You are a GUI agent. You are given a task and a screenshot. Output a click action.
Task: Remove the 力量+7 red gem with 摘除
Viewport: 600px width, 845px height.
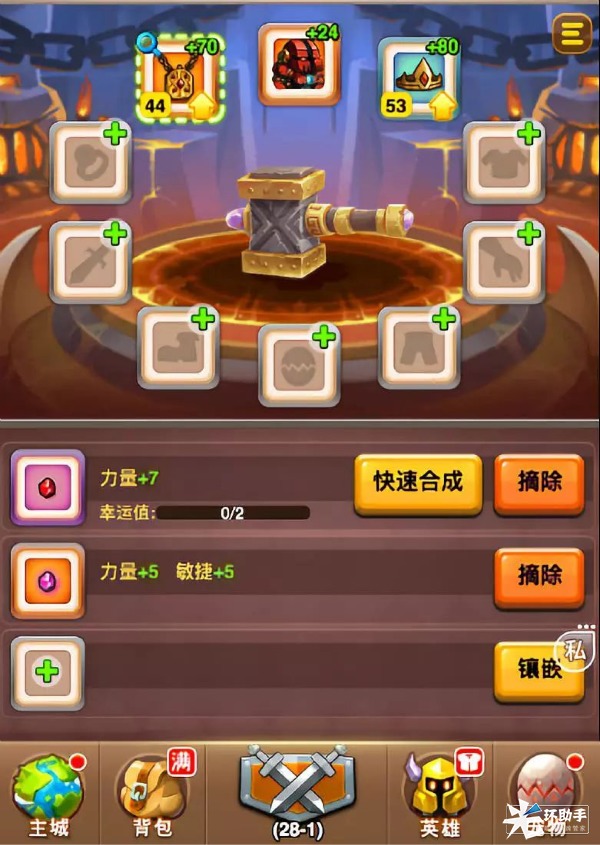point(539,483)
